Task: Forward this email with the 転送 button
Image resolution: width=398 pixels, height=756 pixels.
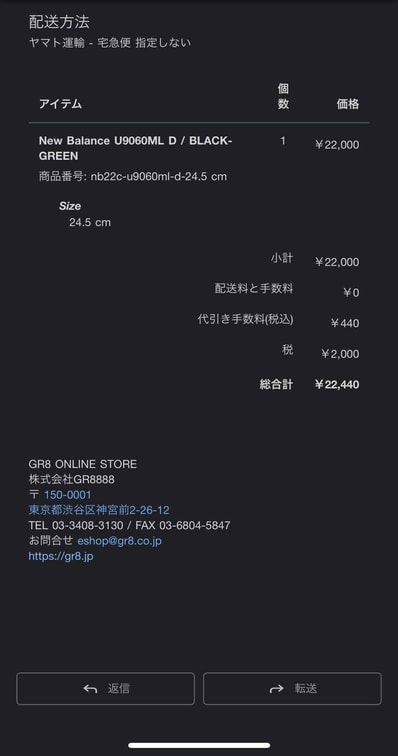Action: (292, 688)
